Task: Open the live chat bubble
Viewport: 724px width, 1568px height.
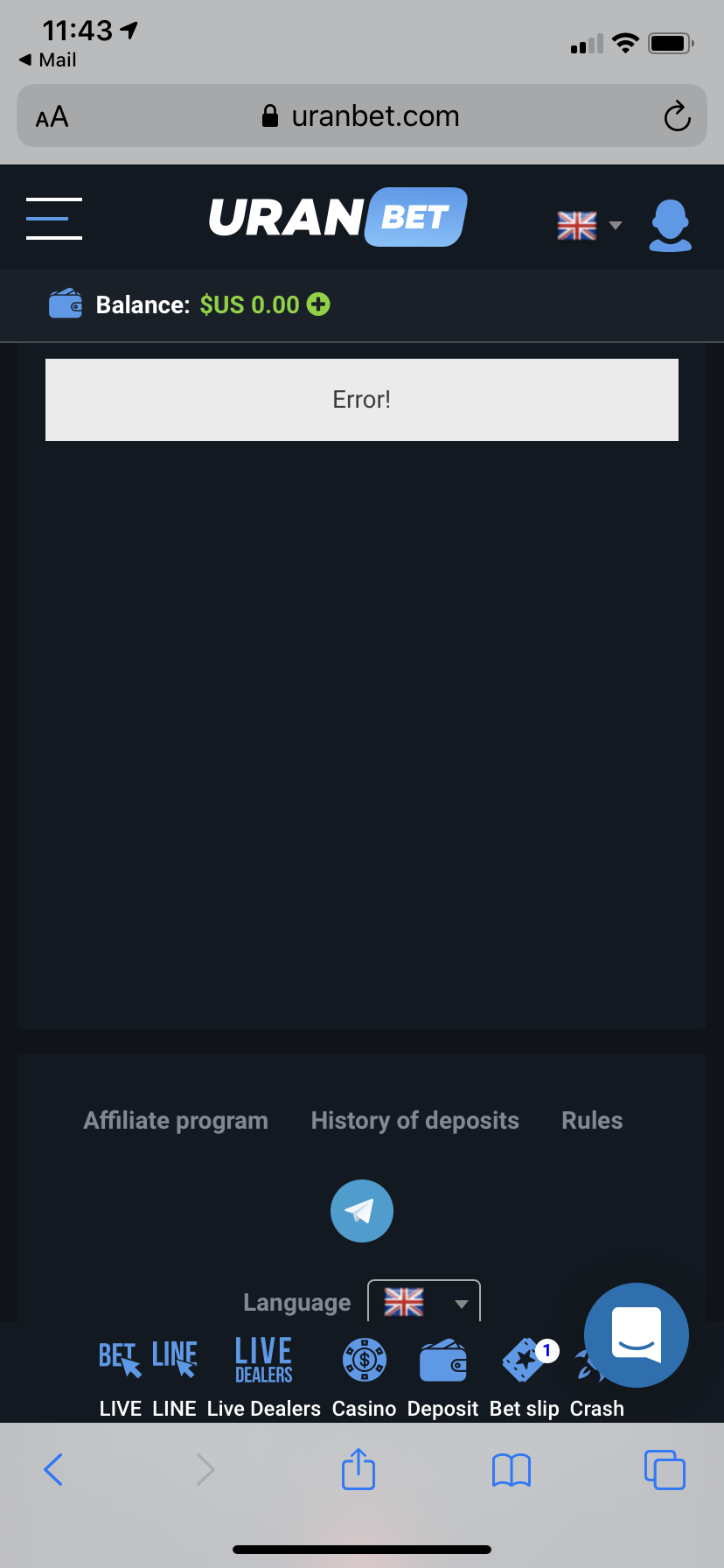Action: click(636, 1335)
